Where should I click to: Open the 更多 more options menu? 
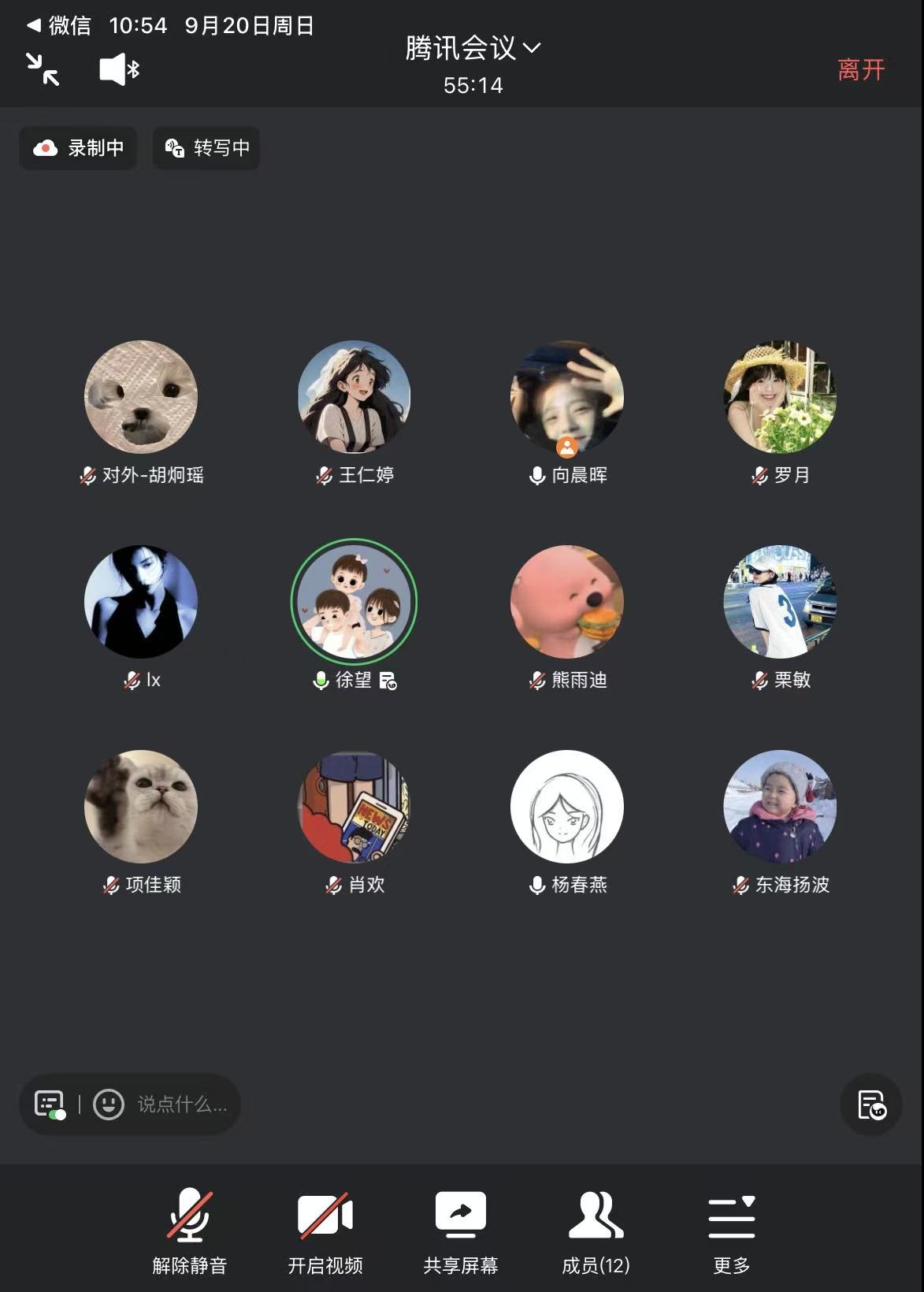(x=732, y=1232)
